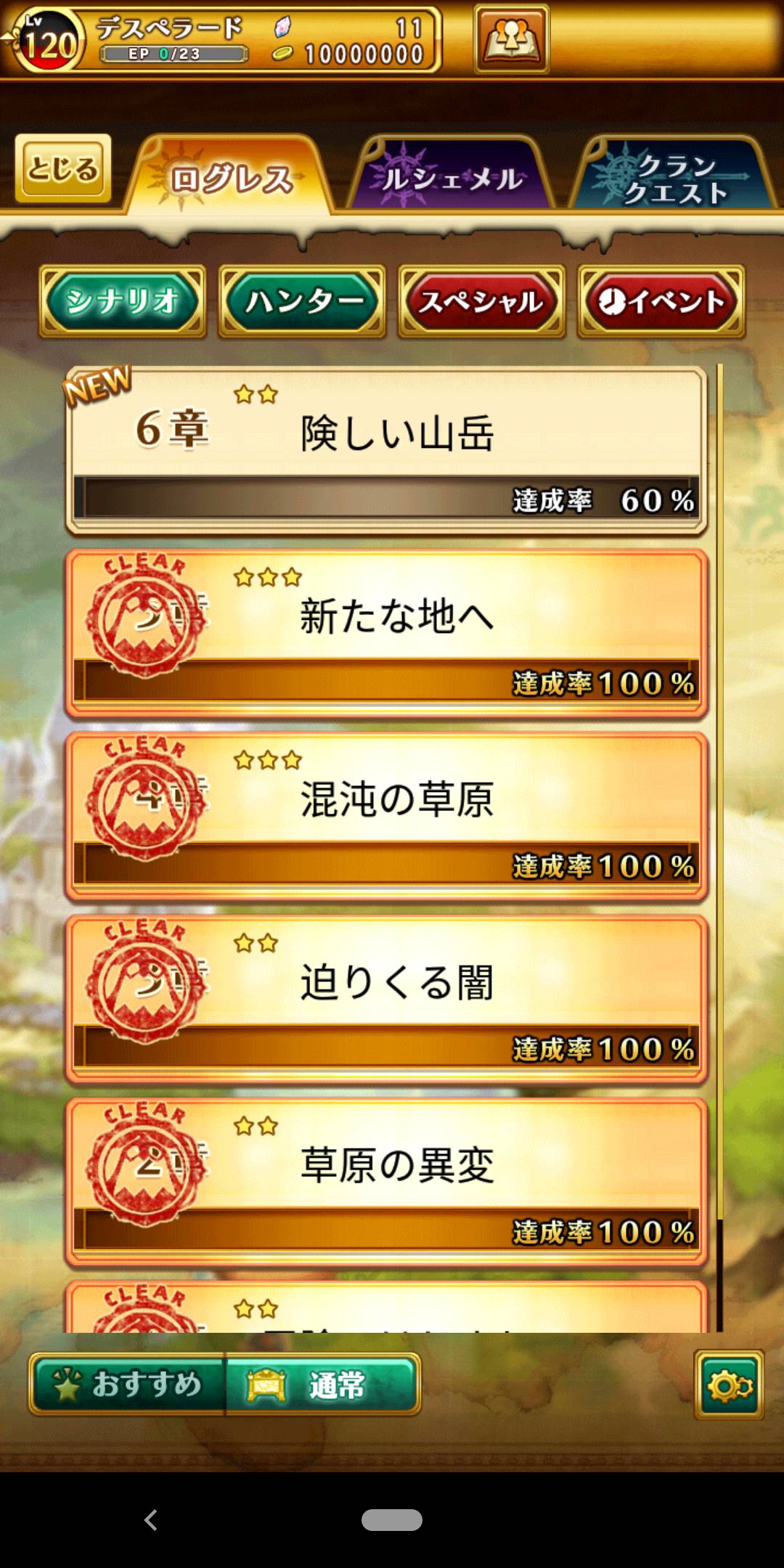This screenshot has width=784, height=1568.
Task: Show イベント quests
Action: click(661, 301)
